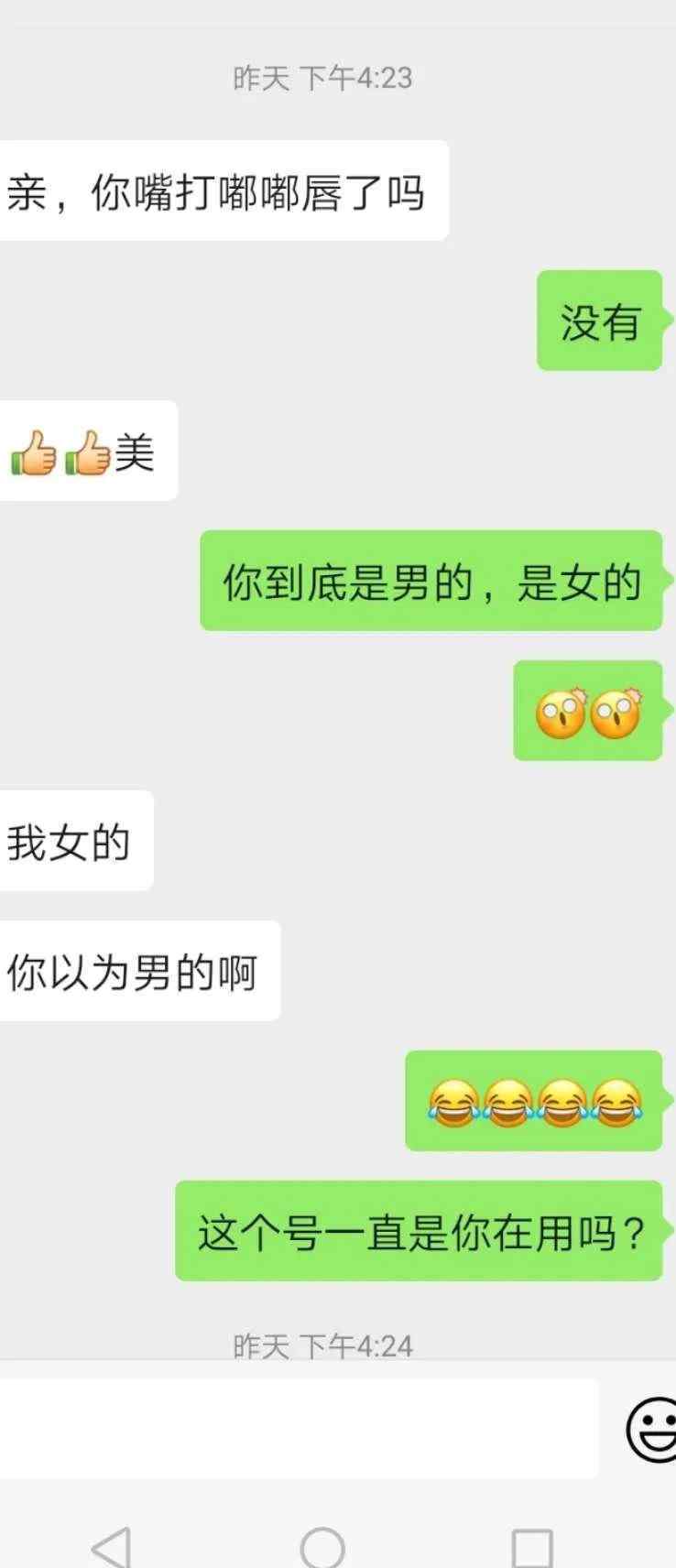Open the recent apps view
Viewport: 676px width, 1568px height.
(532, 1547)
